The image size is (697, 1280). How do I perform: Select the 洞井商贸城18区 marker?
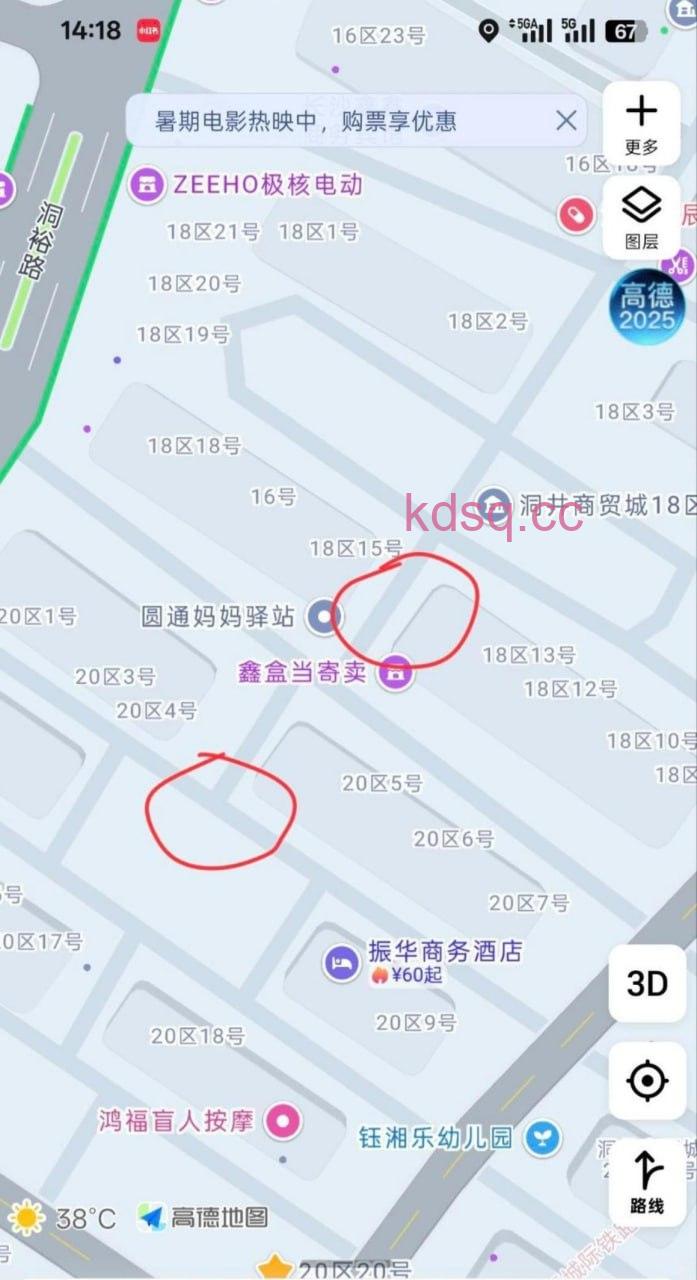point(492,504)
